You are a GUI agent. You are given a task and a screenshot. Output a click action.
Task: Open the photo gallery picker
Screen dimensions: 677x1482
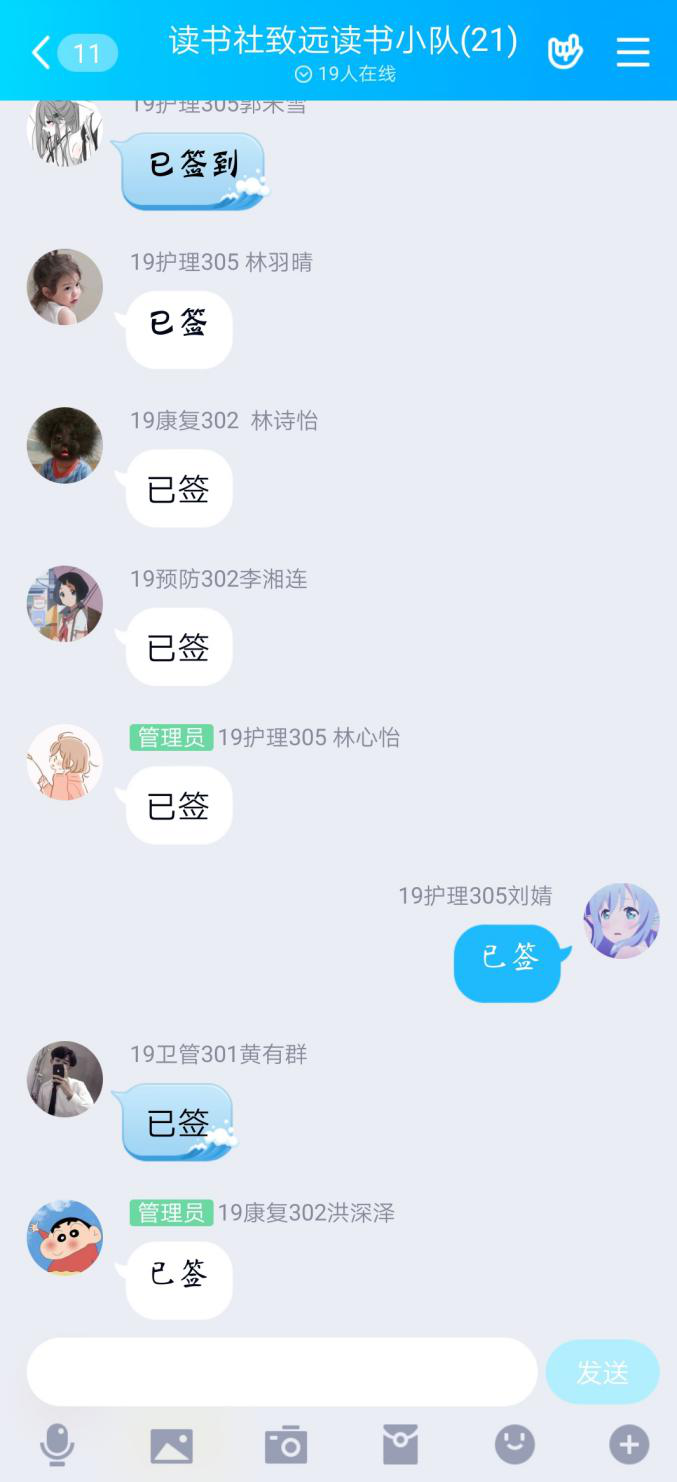pos(171,1444)
